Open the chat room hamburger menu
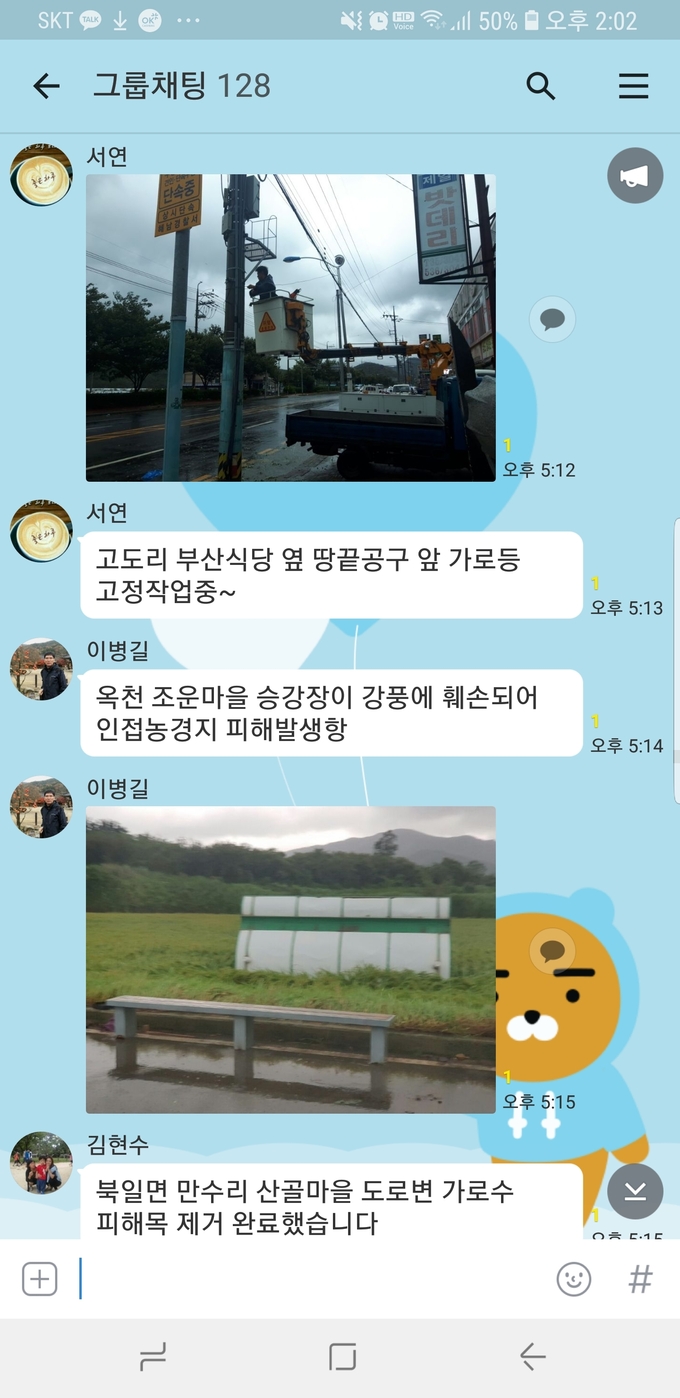680x1398 pixels. (633, 86)
